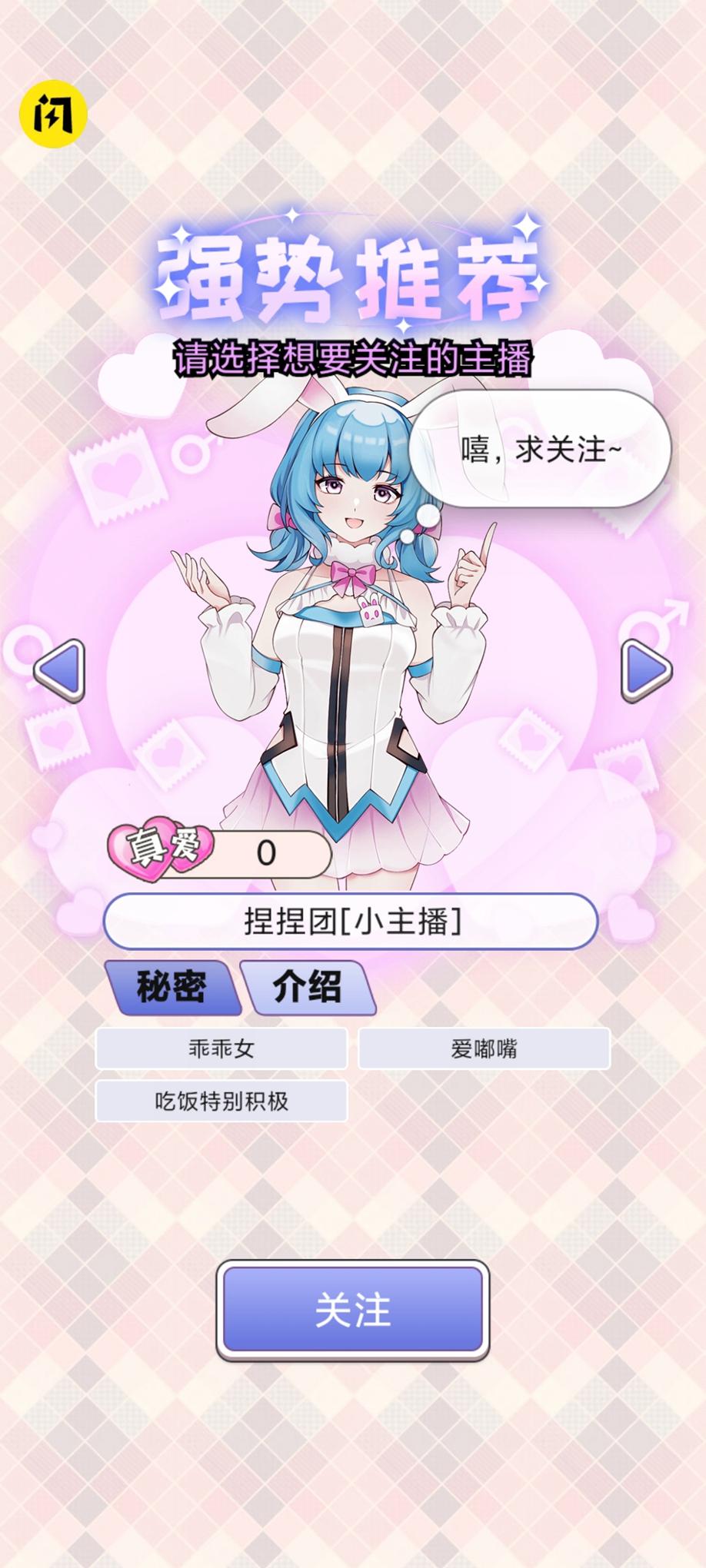Follow the streamer with 关注 button

(353, 1310)
